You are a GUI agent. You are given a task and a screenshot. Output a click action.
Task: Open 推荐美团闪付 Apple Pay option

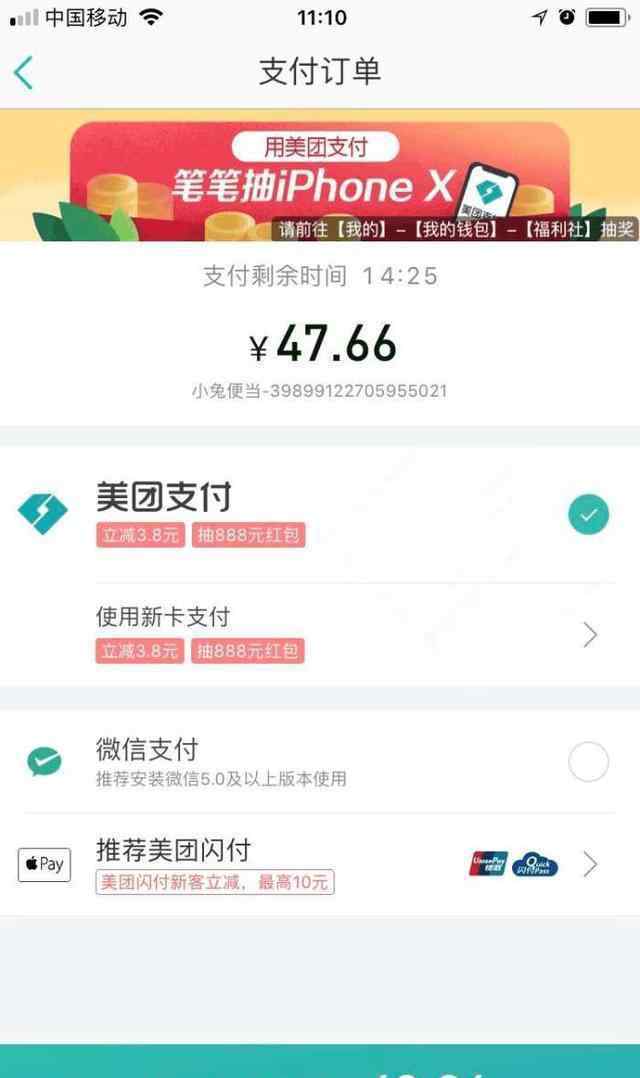coord(320,864)
